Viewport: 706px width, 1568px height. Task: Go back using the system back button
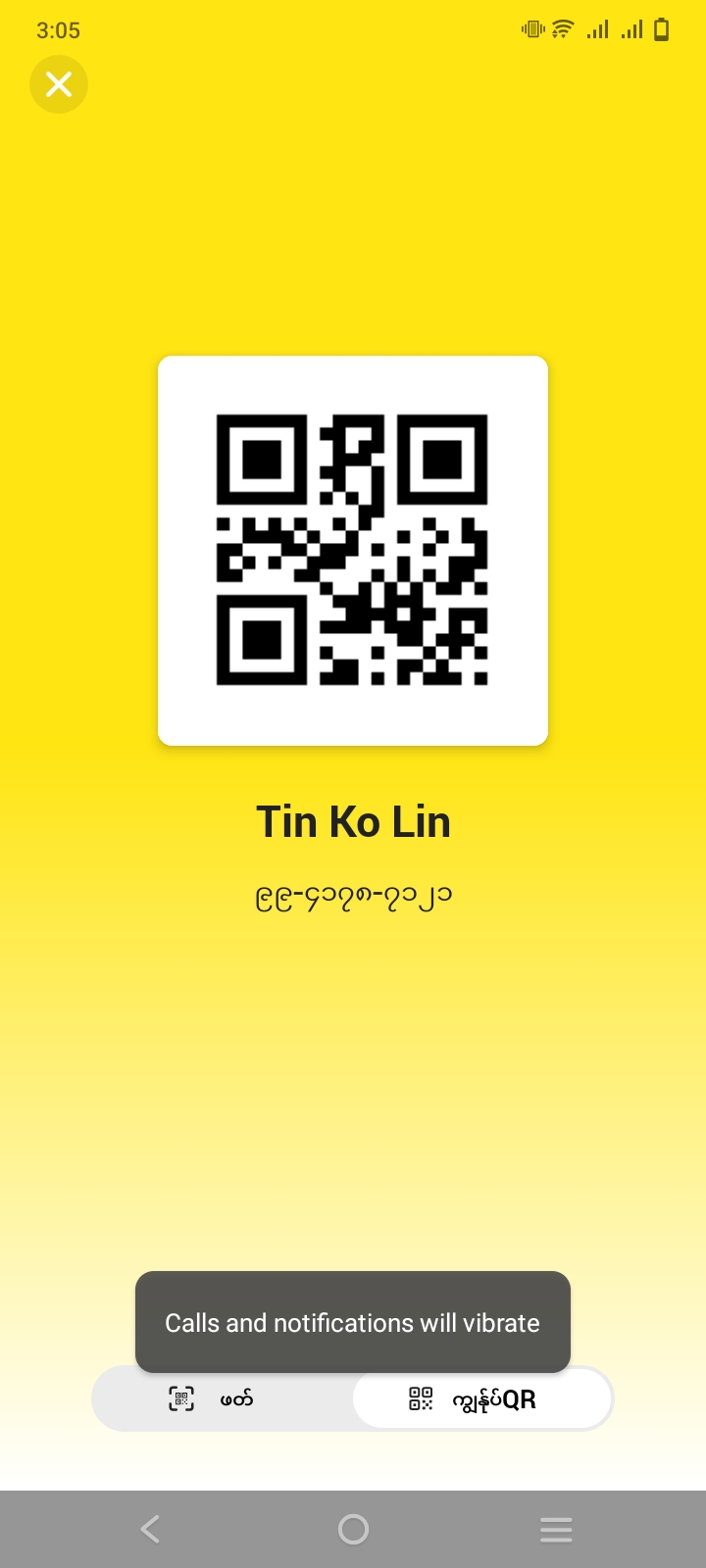[x=150, y=1529]
